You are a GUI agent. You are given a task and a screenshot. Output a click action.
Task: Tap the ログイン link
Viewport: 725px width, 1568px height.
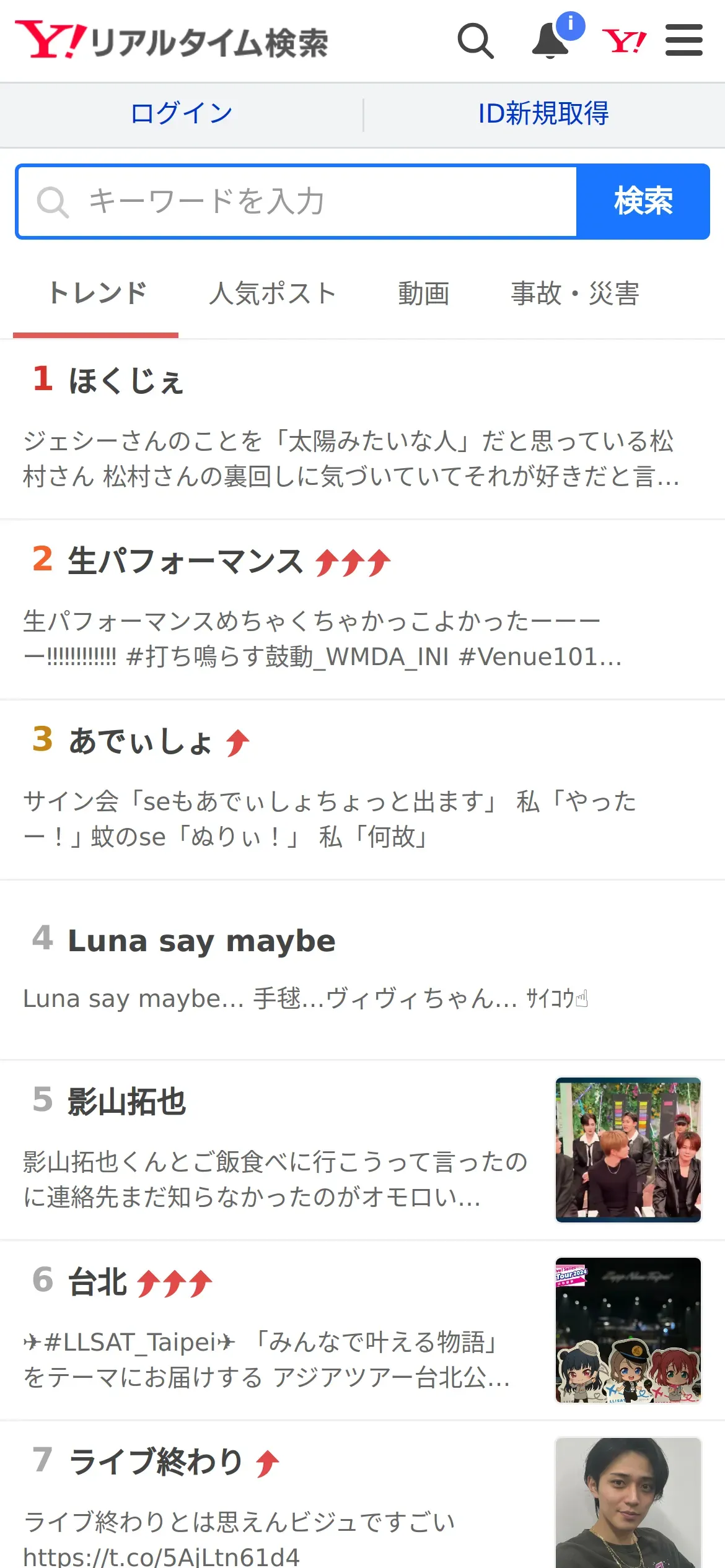pyautogui.click(x=182, y=114)
